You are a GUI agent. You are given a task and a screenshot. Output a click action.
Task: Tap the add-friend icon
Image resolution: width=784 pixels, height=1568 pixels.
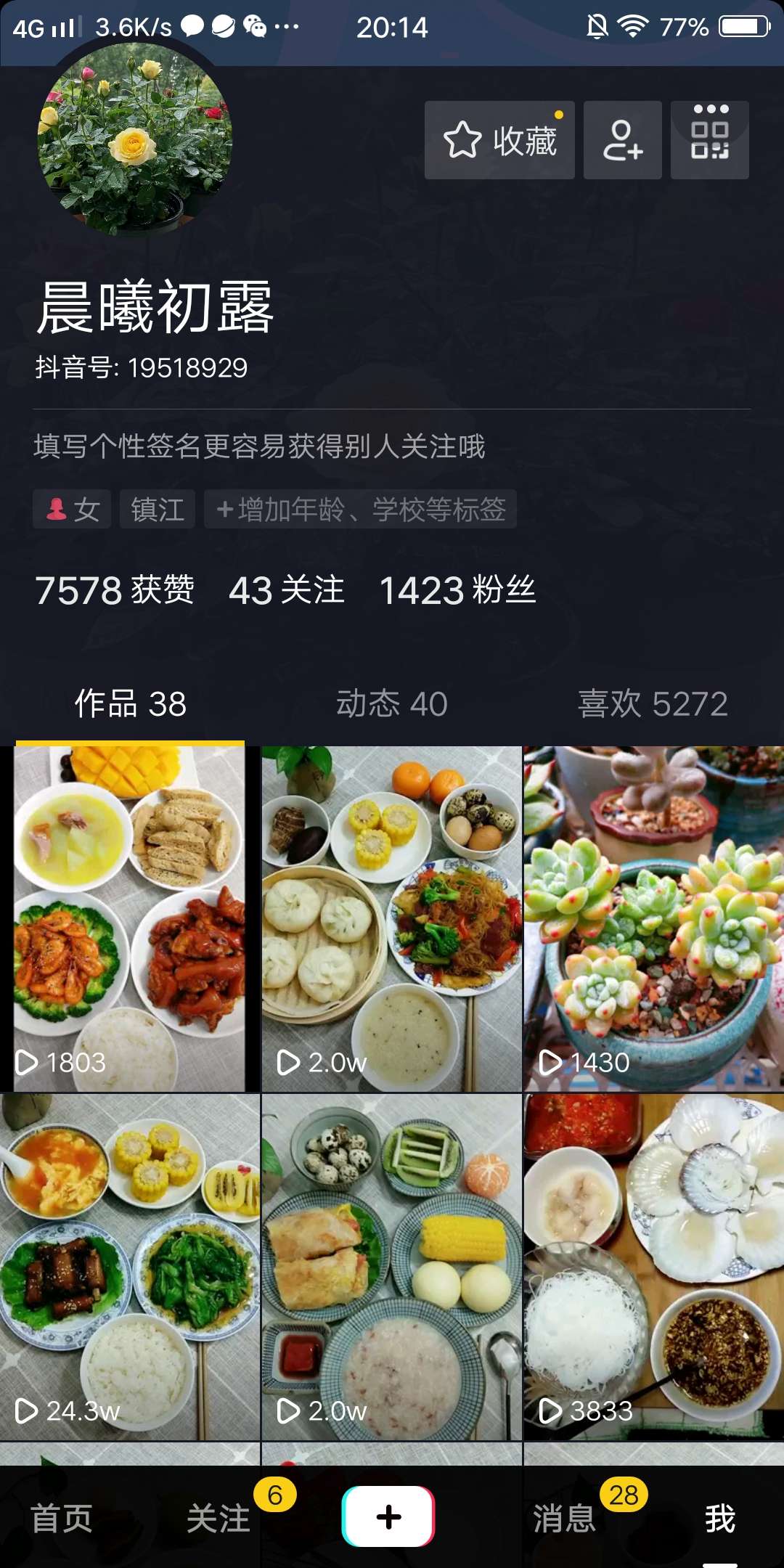[x=622, y=141]
